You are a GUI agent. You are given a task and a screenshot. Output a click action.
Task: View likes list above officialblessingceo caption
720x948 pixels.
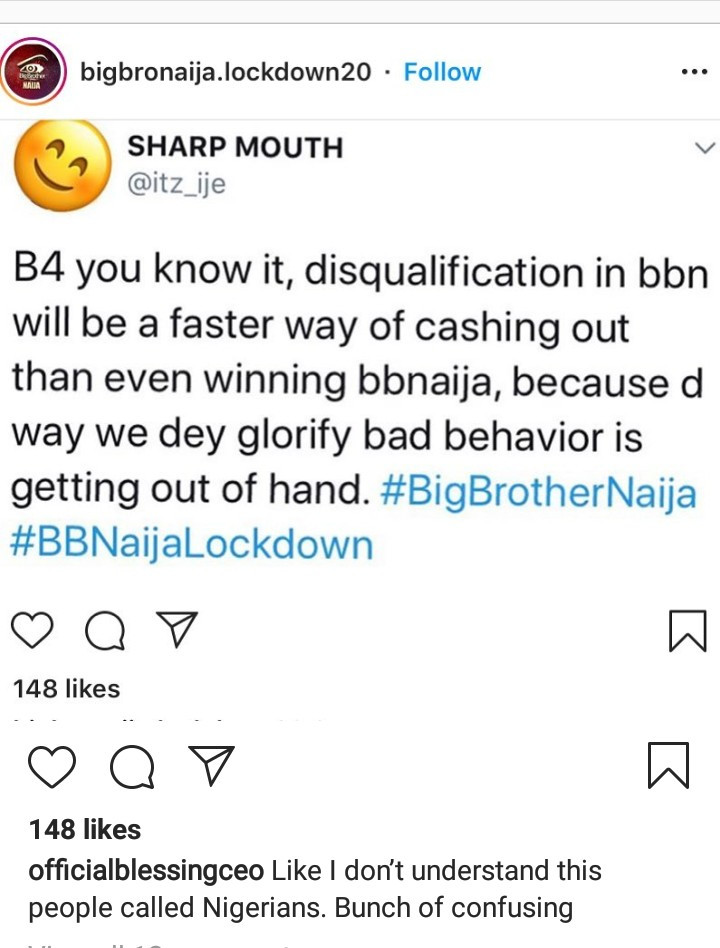pos(85,829)
